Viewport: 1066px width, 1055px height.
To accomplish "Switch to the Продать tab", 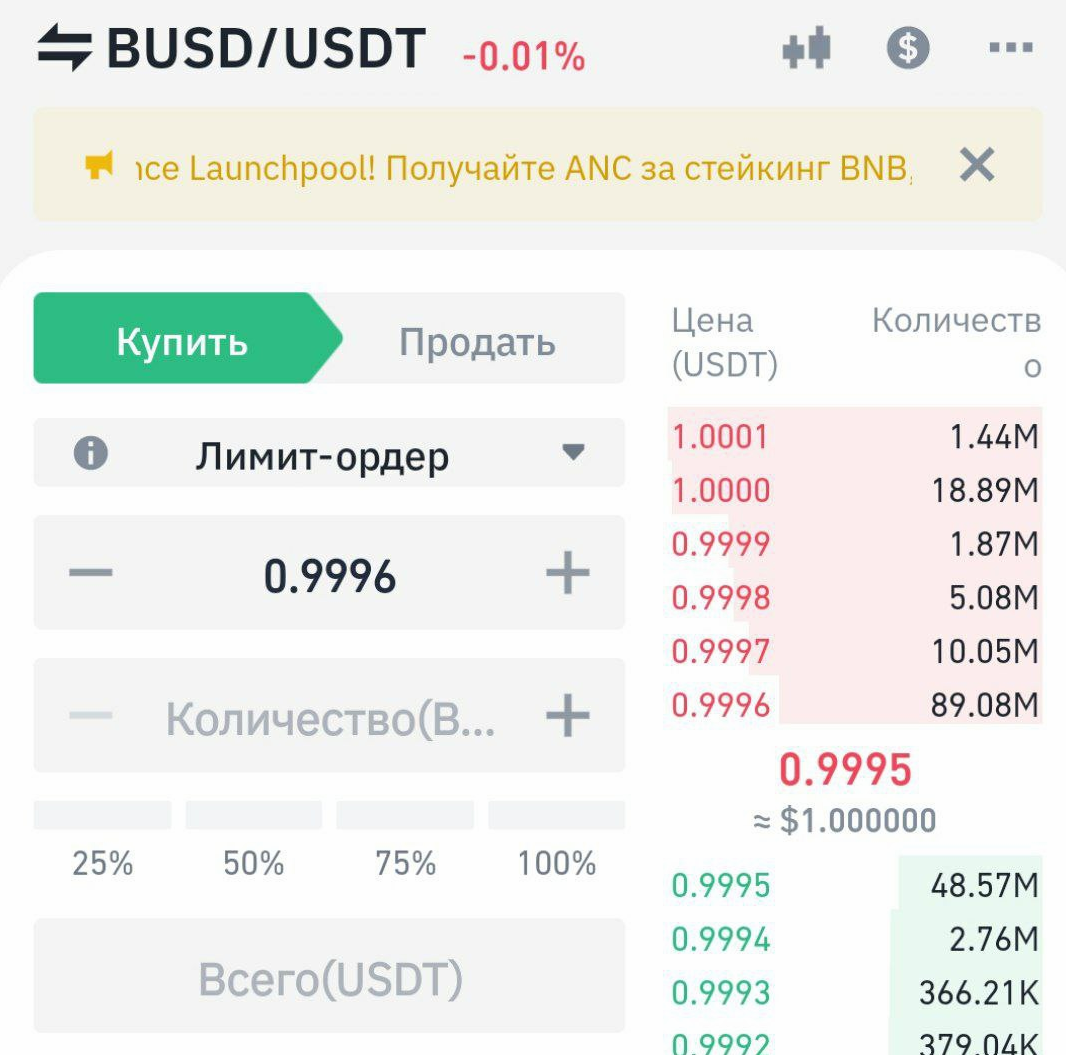I will point(477,342).
